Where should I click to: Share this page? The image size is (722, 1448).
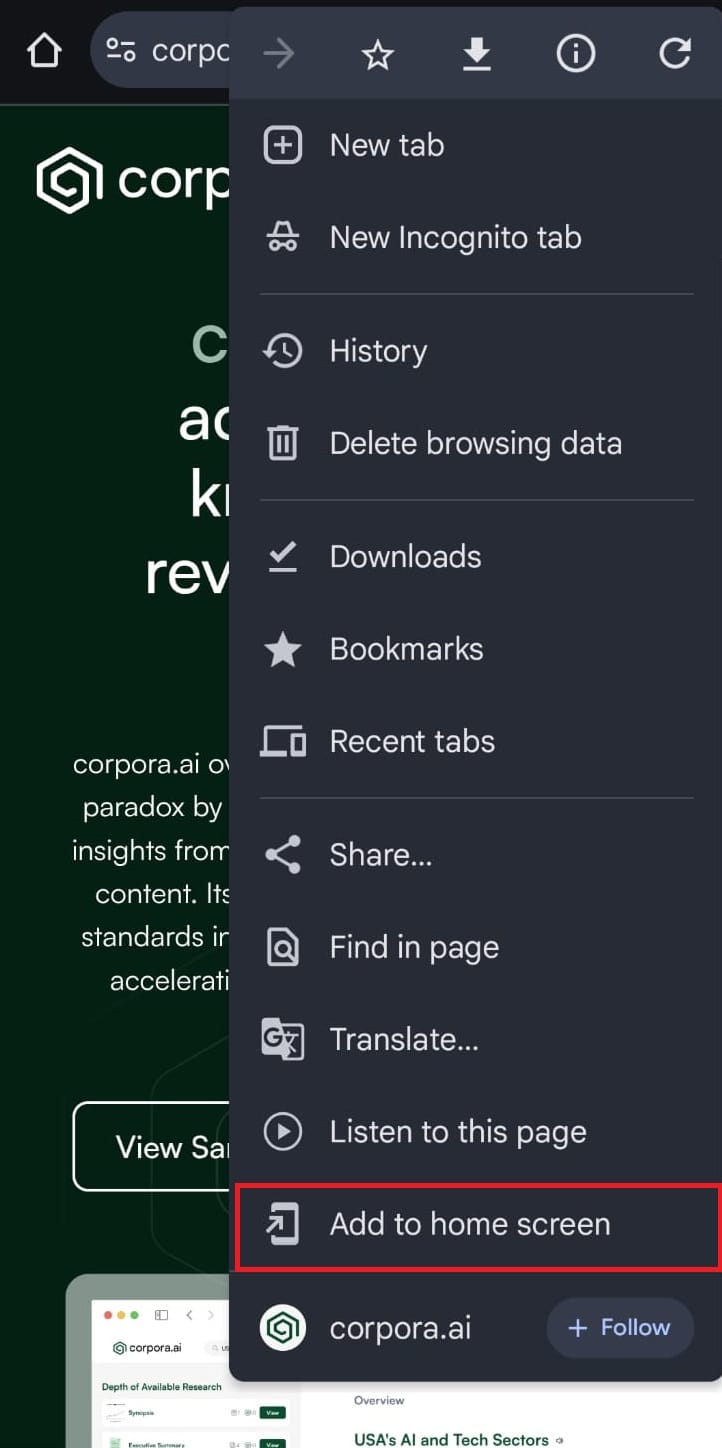380,855
